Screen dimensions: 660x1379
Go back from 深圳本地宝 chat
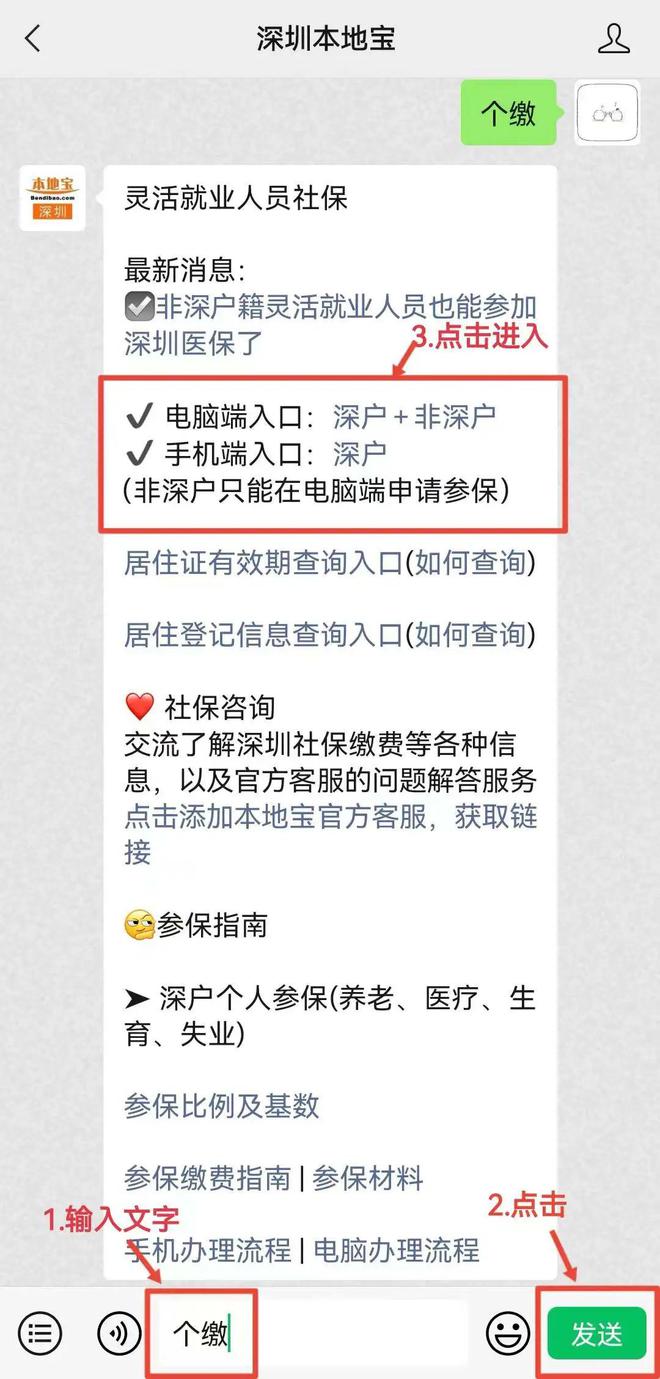tap(33, 39)
